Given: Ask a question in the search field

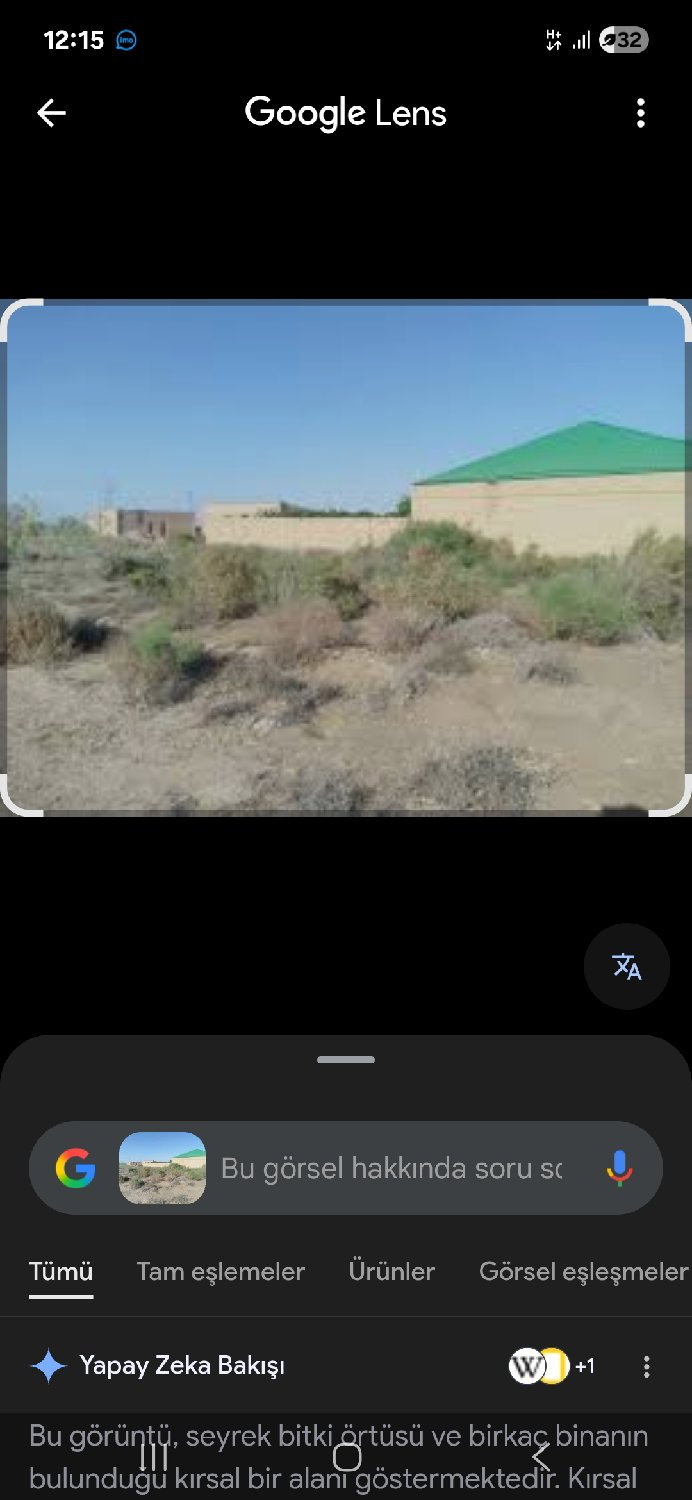Looking at the screenshot, I should coord(391,1168).
